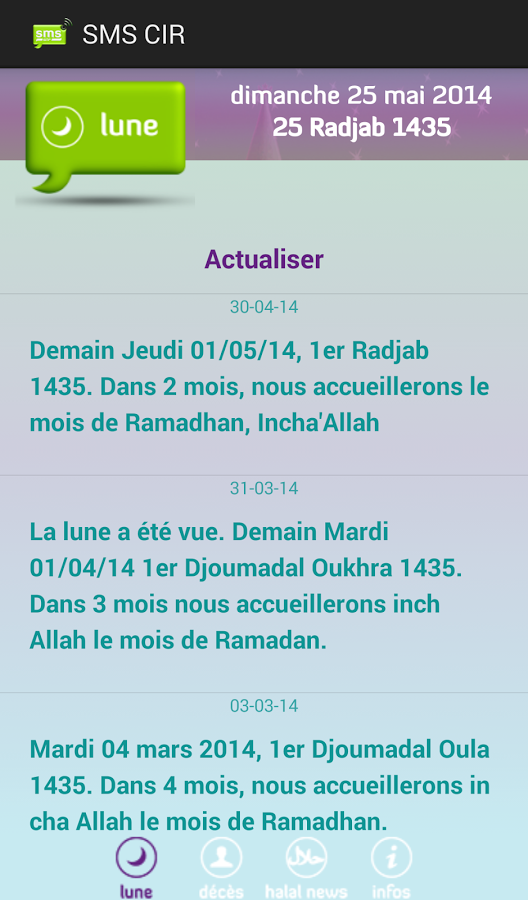The height and width of the screenshot is (900, 528).
Task: Switch to the décès tab
Action: [x=221, y=867]
